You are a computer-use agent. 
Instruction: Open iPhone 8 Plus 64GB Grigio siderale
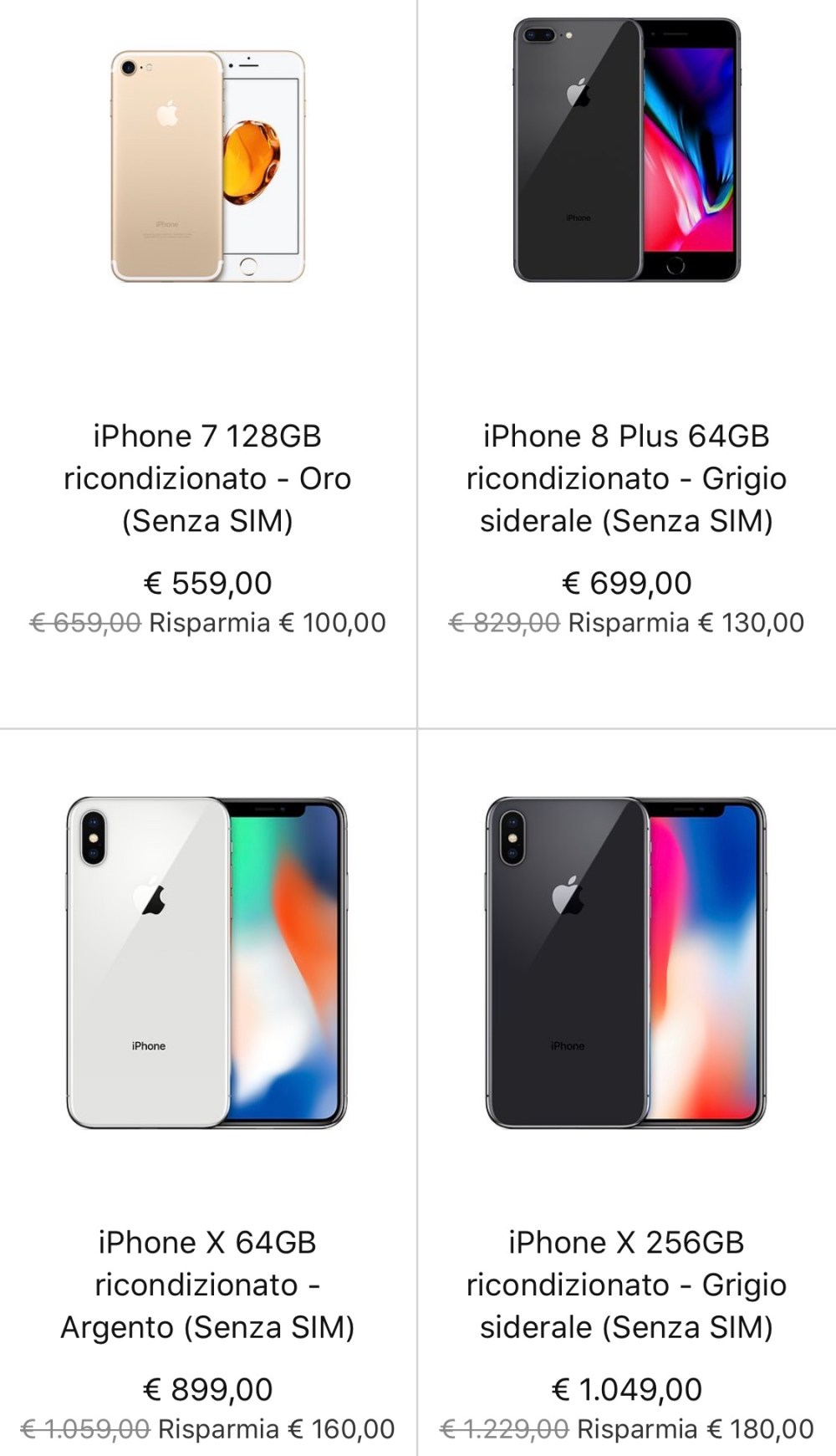click(626, 478)
